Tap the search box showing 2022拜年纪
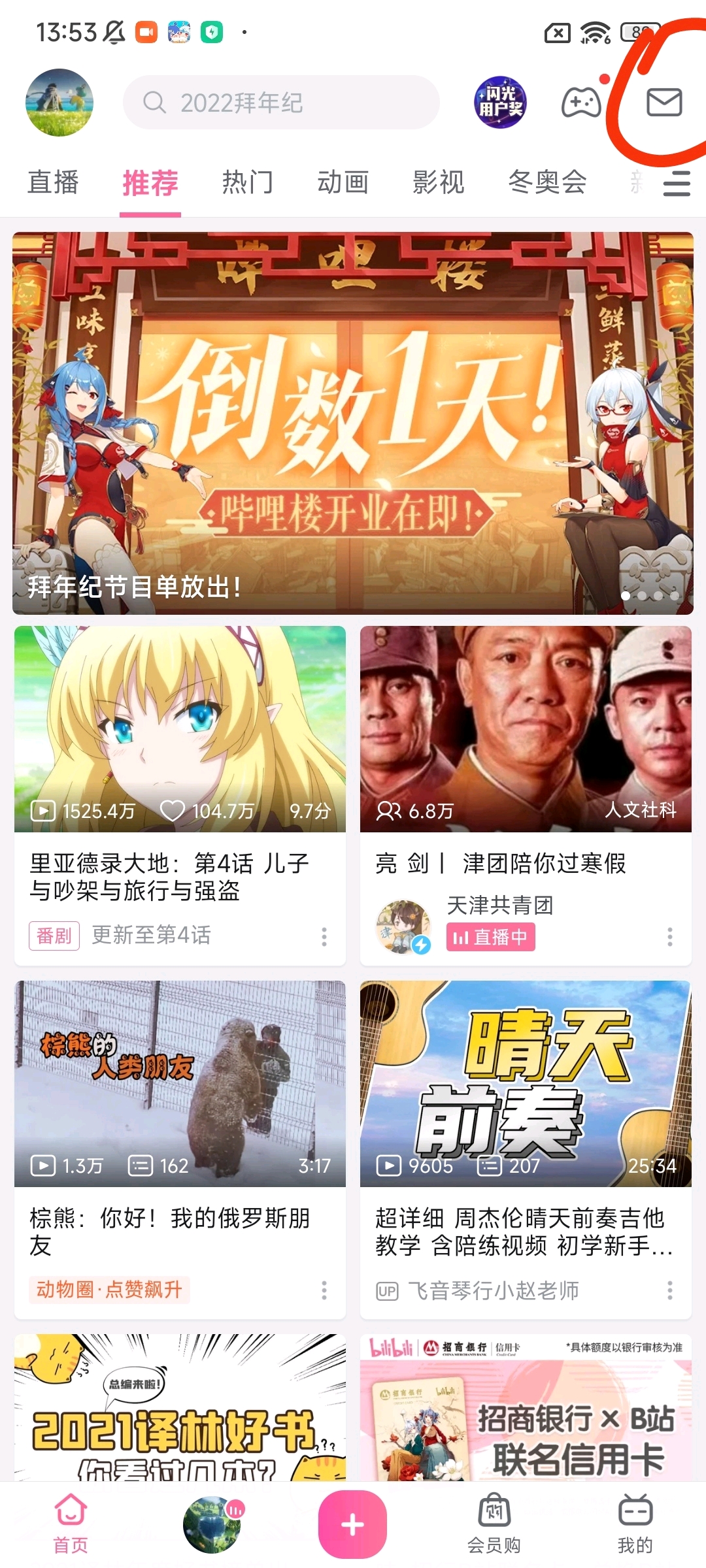Image resolution: width=706 pixels, height=1568 pixels. click(281, 103)
